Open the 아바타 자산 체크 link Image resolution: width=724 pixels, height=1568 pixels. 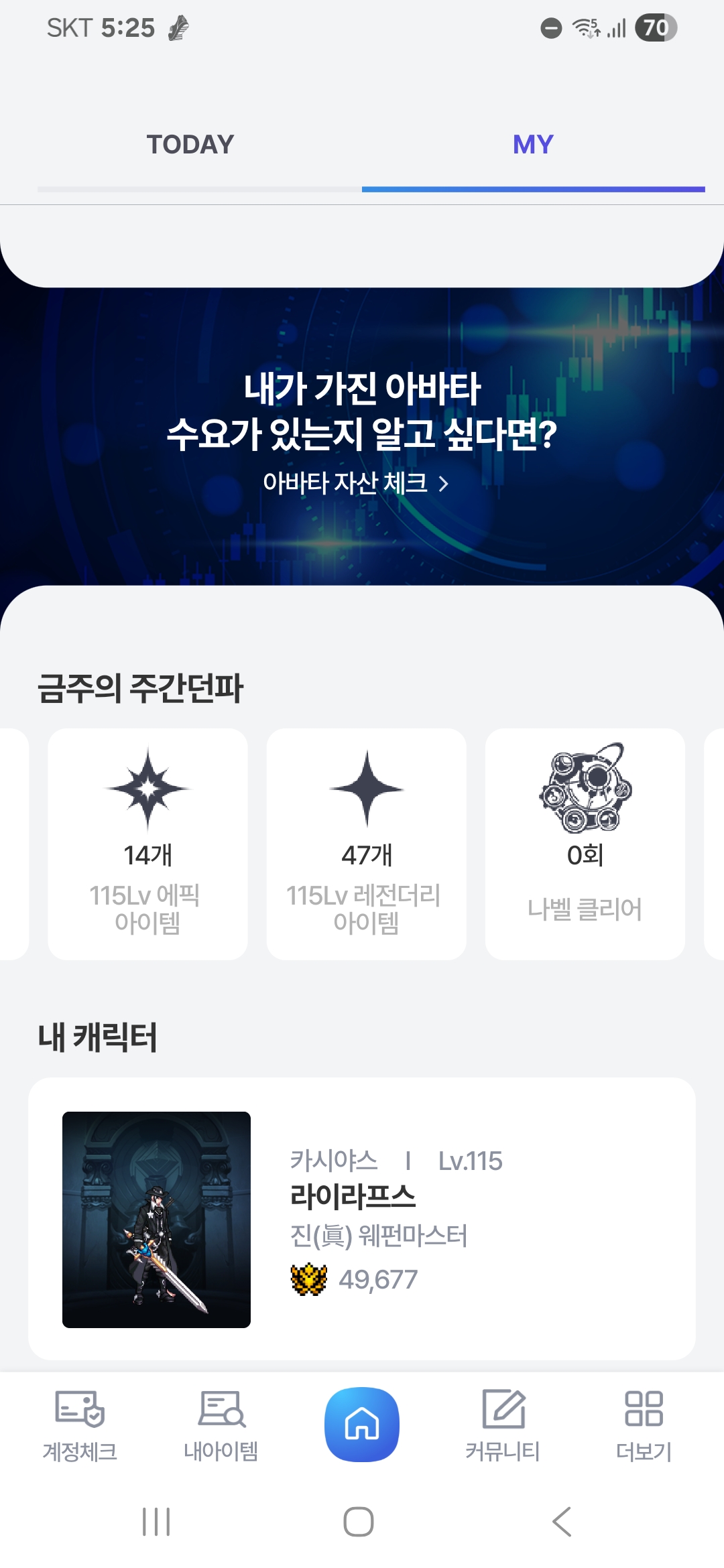[355, 483]
